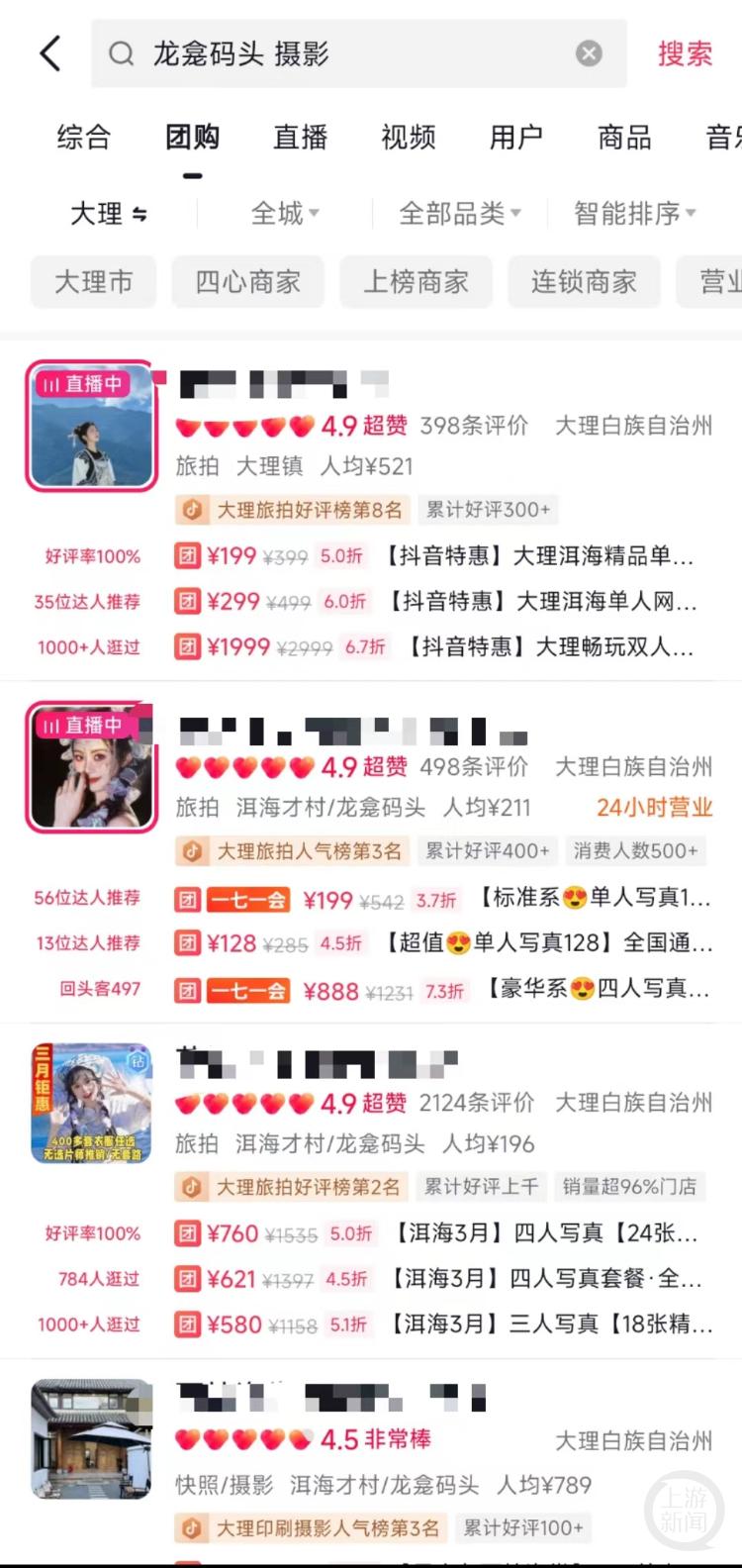
Task: Go back with the arrow icon
Action: pos(50,53)
